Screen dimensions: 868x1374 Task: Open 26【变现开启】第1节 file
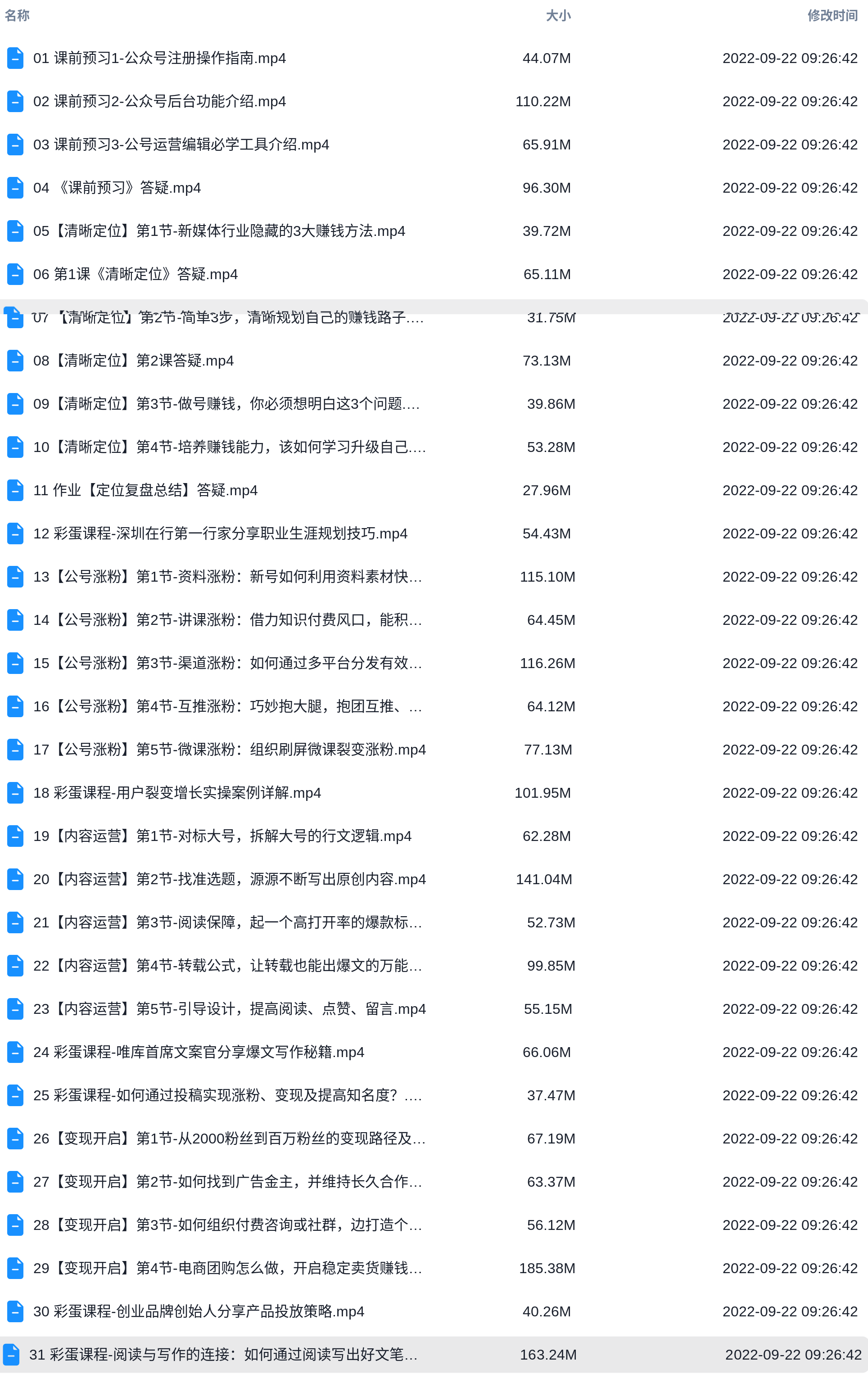click(230, 1139)
